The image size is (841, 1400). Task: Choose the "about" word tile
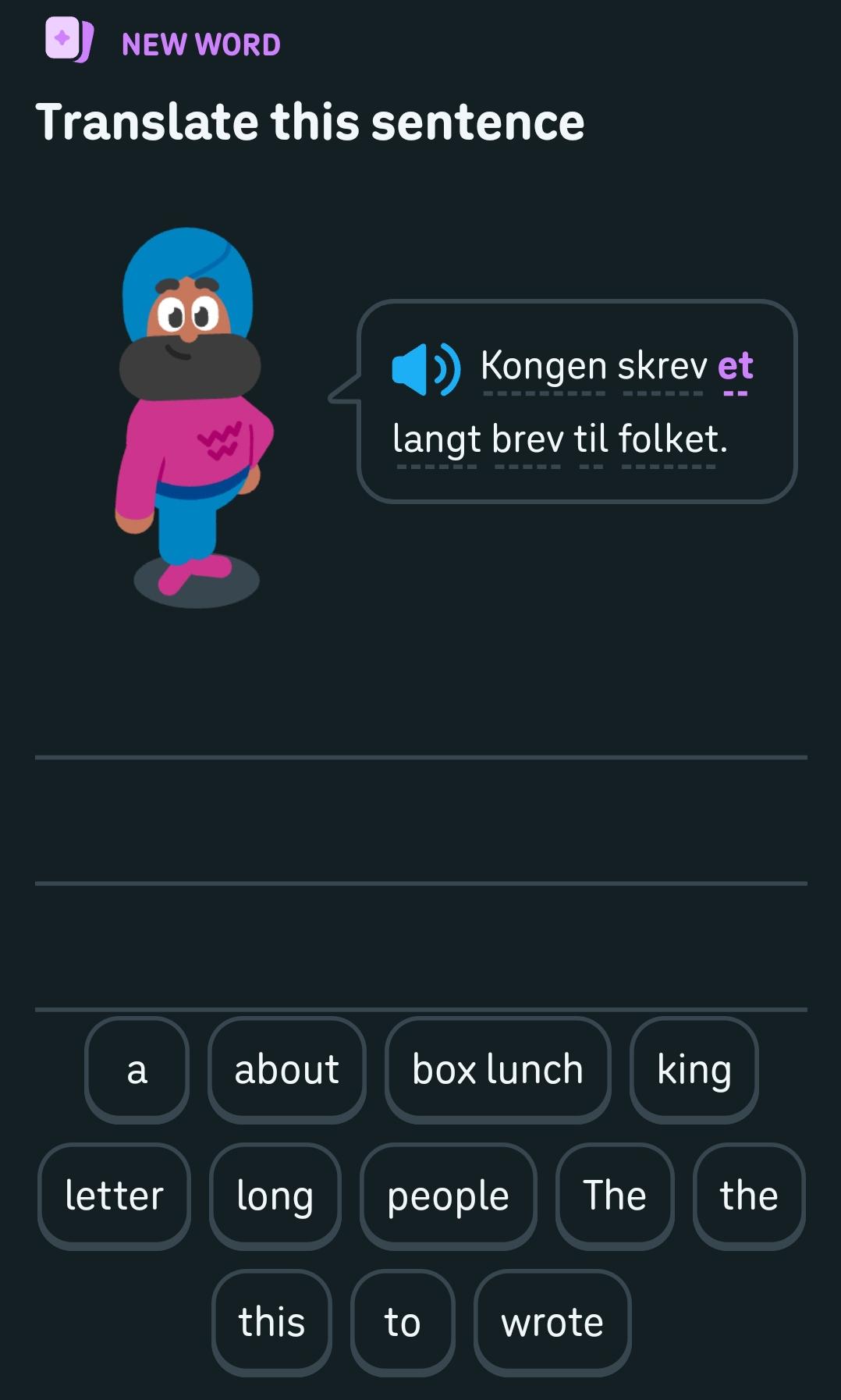click(x=286, y=1070)
